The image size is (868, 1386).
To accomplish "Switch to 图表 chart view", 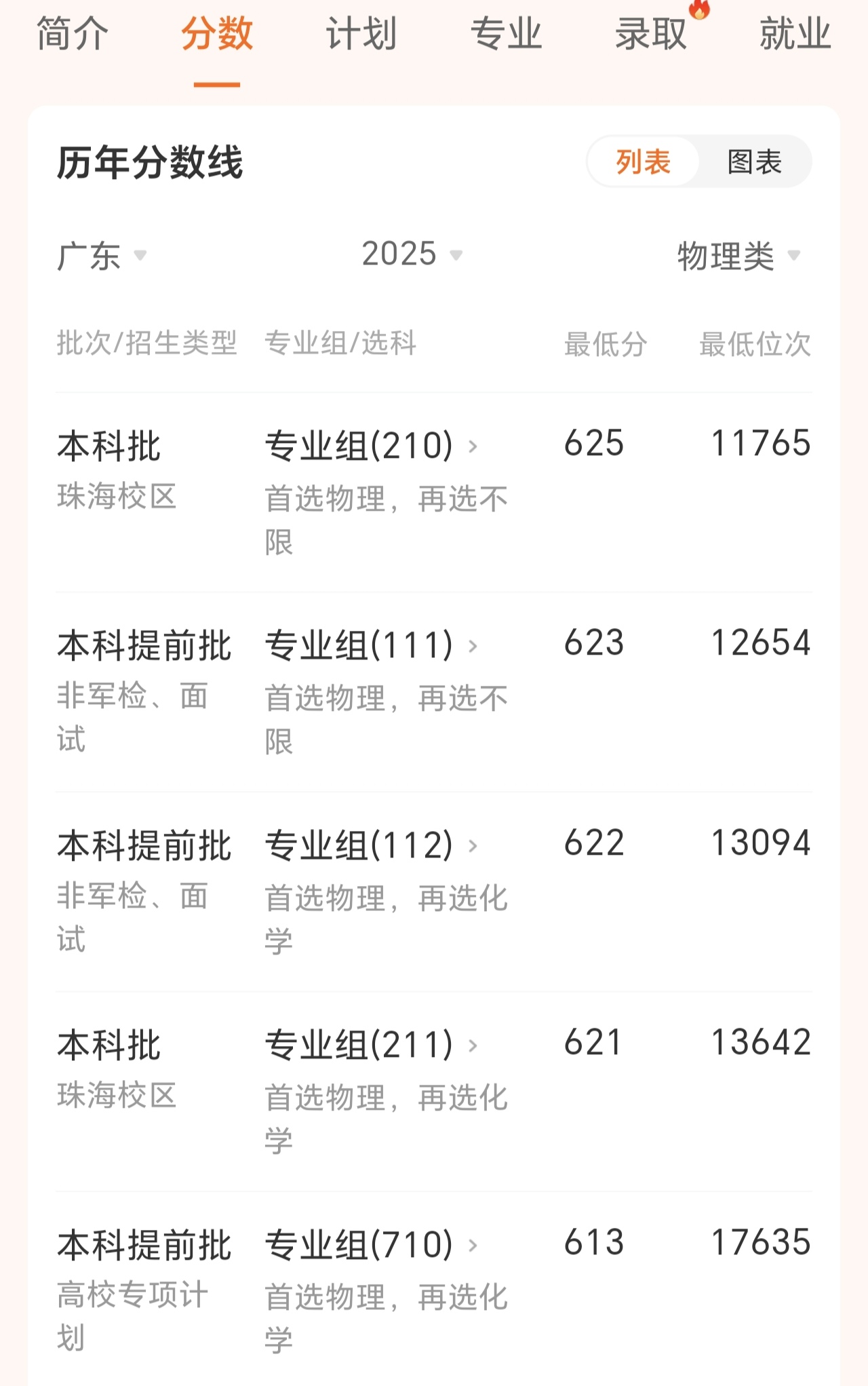I will 755,161.
